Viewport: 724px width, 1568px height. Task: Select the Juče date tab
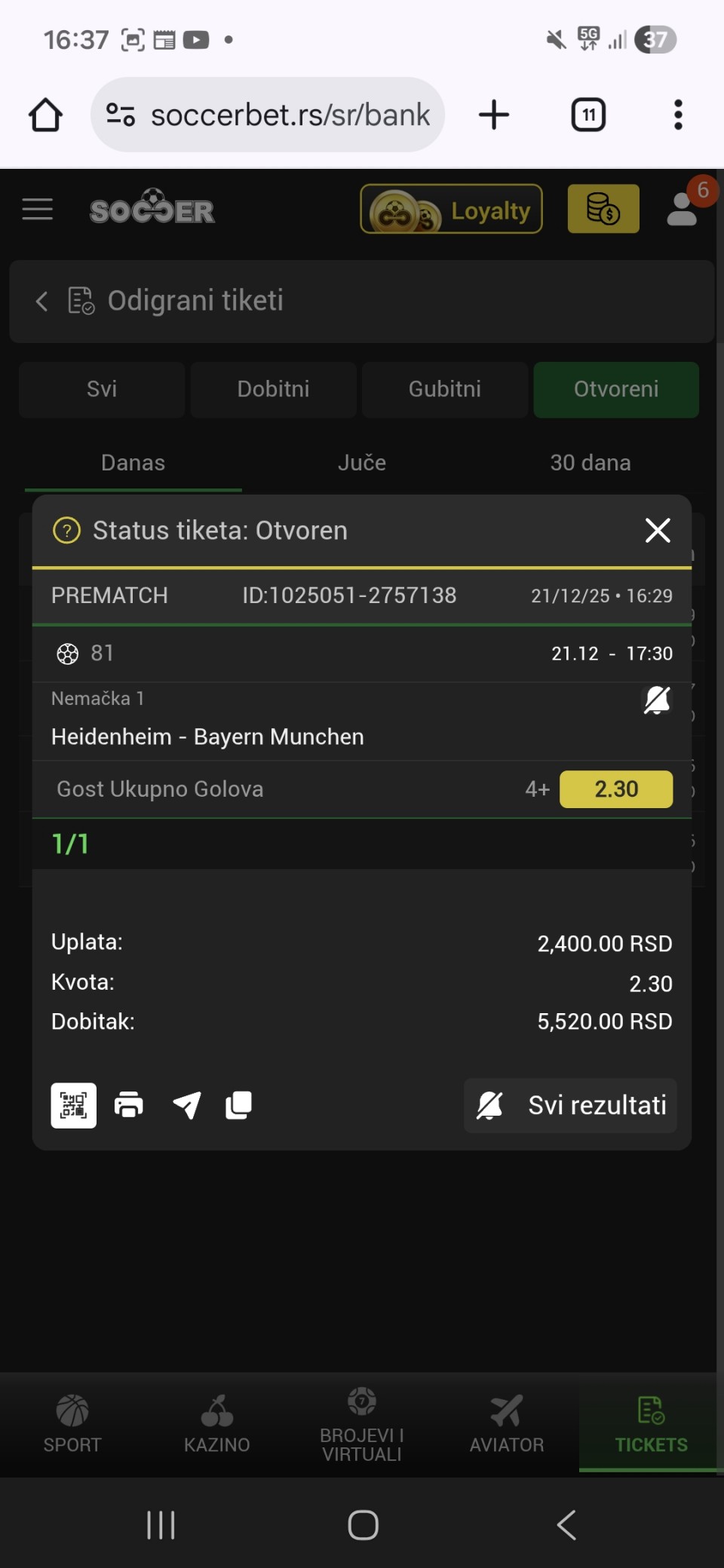click(362, 463)
